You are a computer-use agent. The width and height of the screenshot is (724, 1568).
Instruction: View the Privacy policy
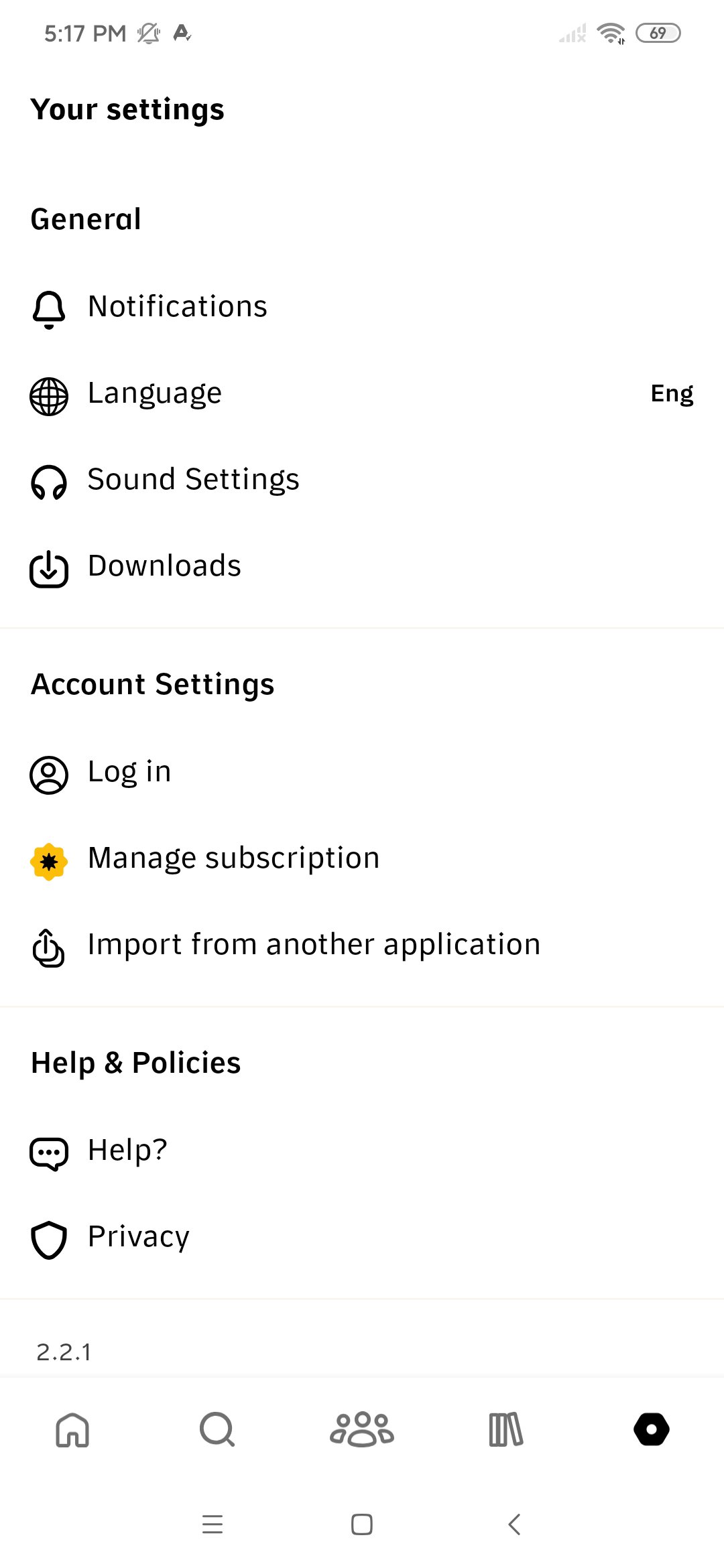[x=362, y=1237]
